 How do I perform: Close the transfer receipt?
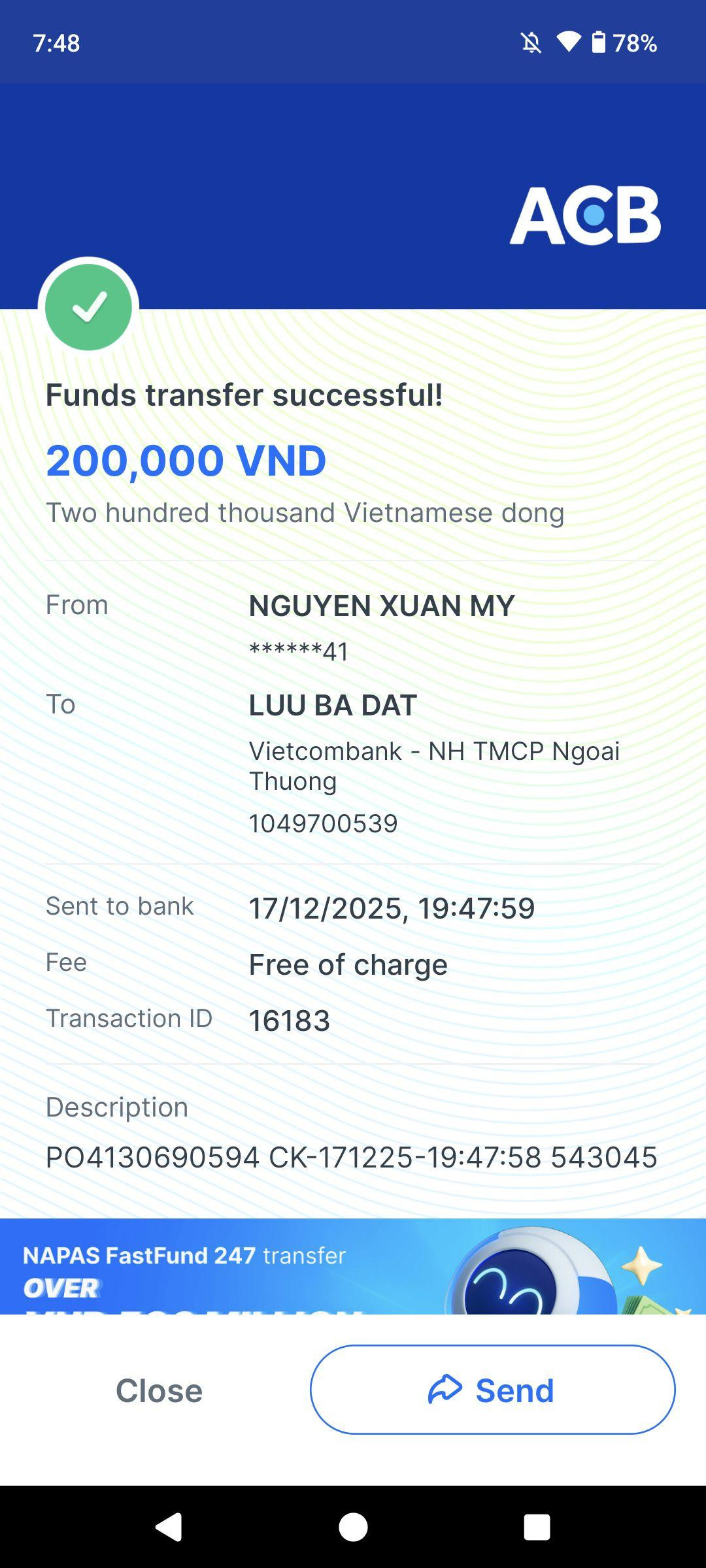159,1390
